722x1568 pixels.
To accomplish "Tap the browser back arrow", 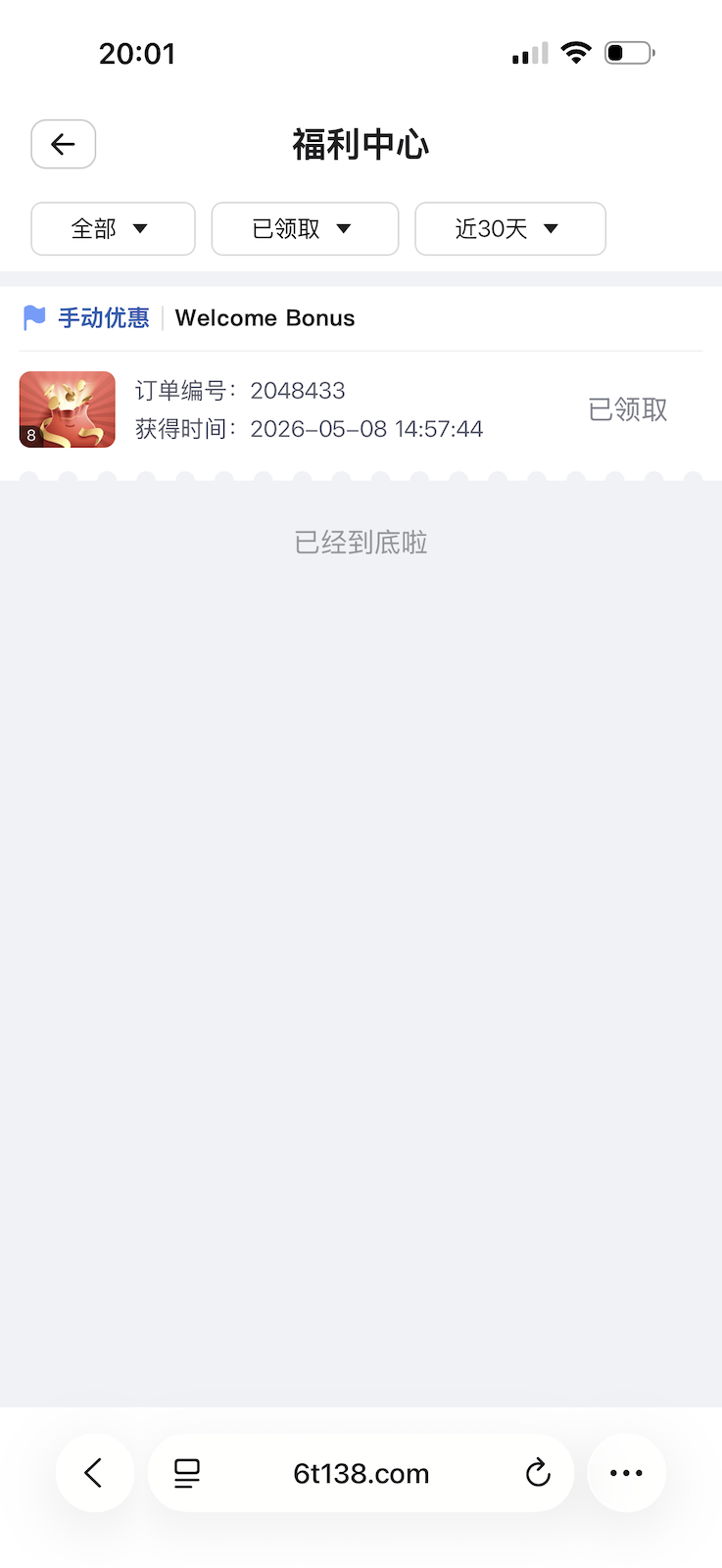I will coord(94,1473).
